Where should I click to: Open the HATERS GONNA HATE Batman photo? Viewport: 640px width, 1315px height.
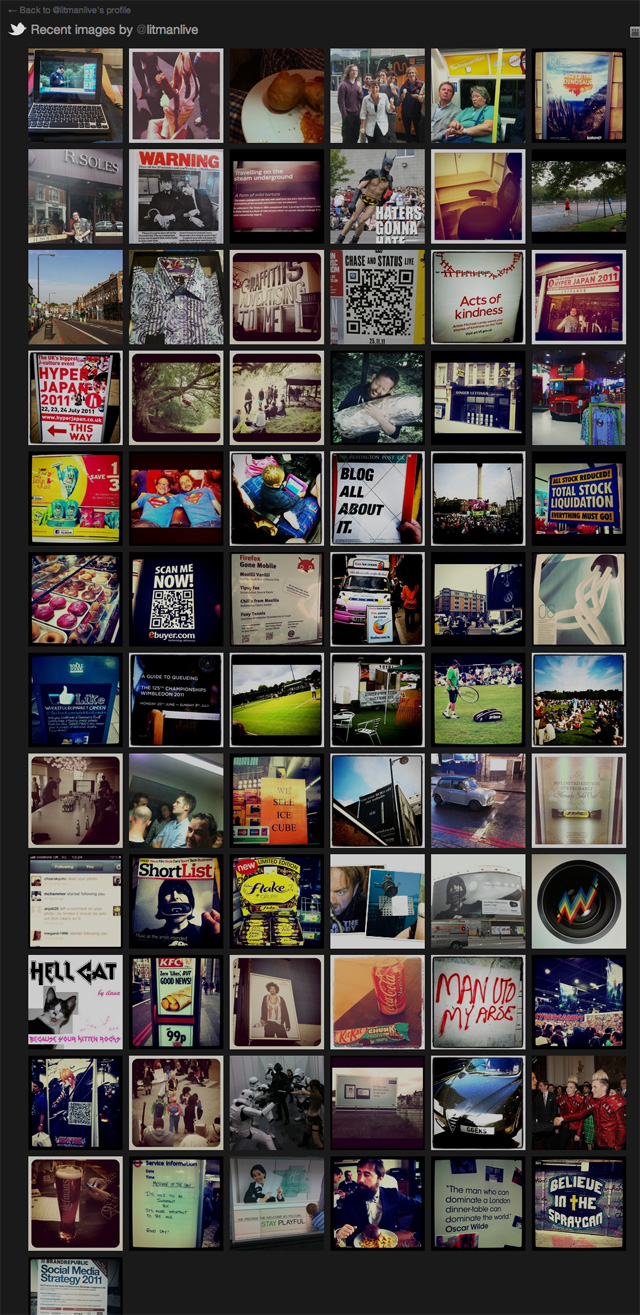(x=378, y=197)
